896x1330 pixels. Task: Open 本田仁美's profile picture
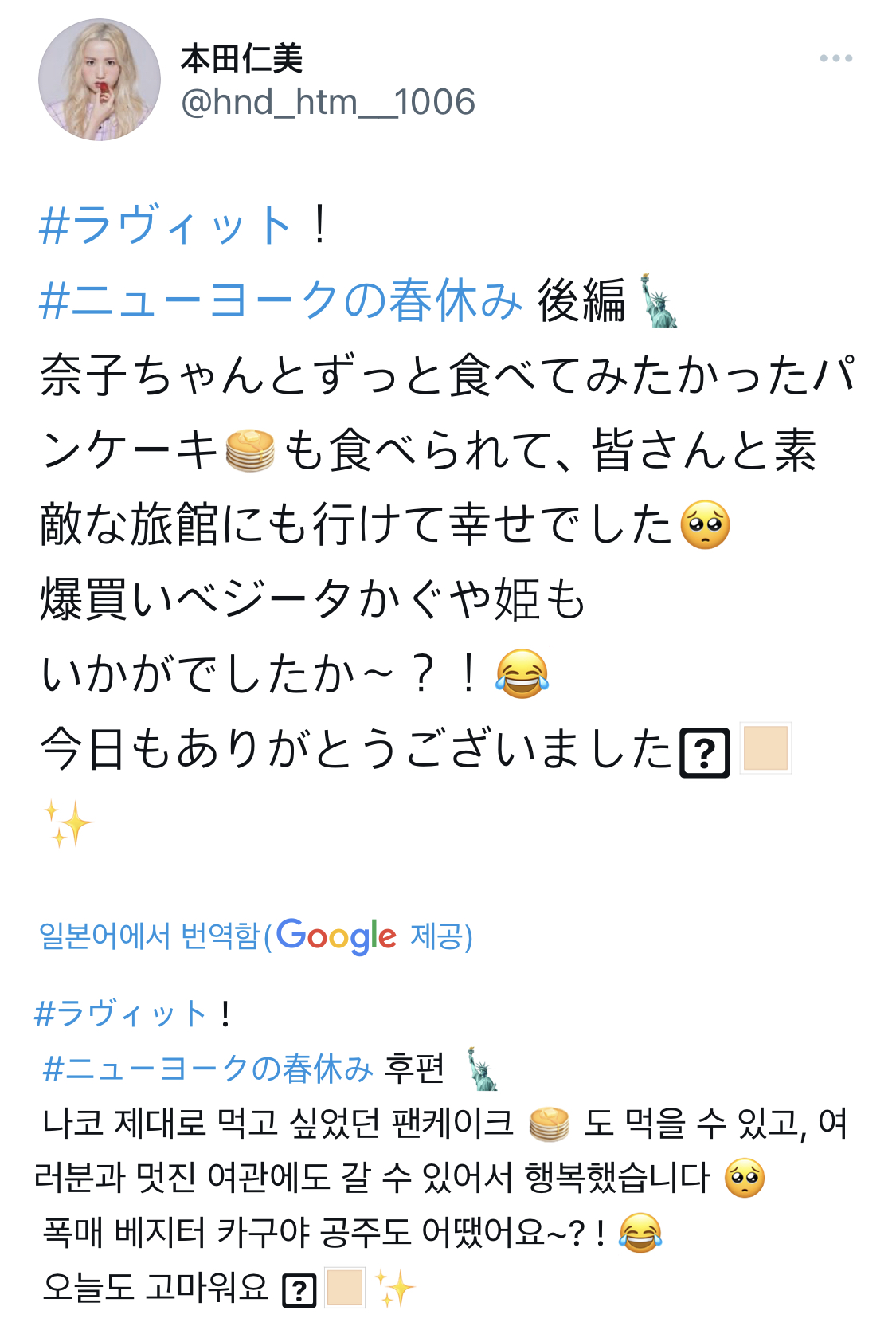pyautogui.click(x=100, y=80)
